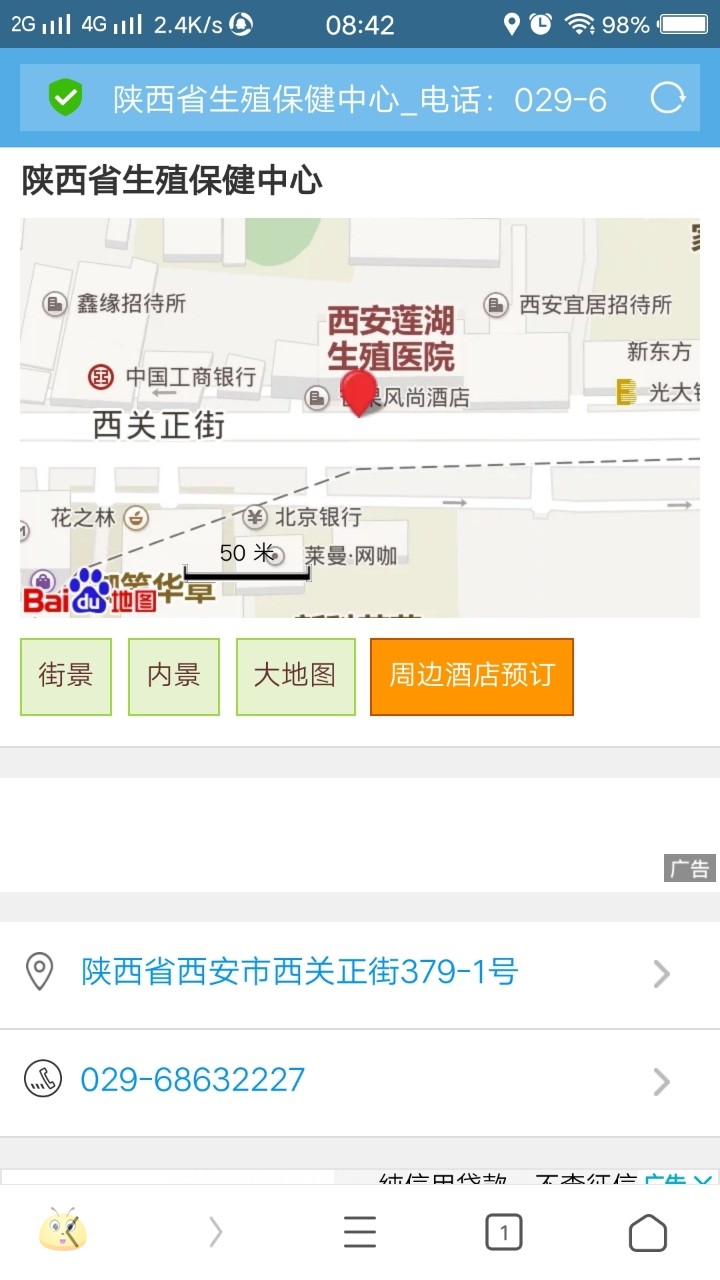Show the open tabs switcher
The image size is (720, 1280).
pyautogui.click(x=504, y=1233)
